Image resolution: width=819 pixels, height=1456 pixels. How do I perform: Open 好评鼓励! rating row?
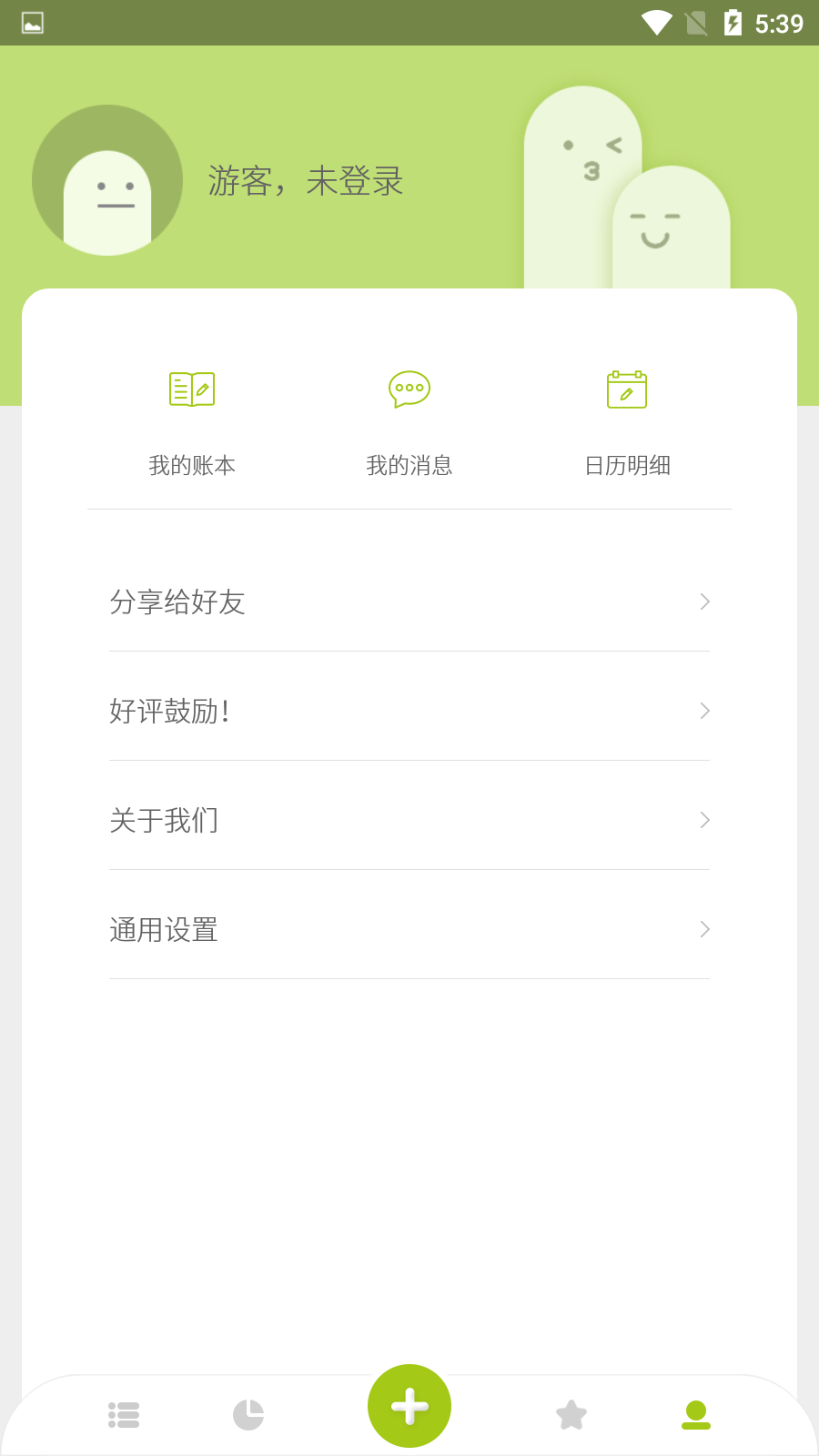409,711
